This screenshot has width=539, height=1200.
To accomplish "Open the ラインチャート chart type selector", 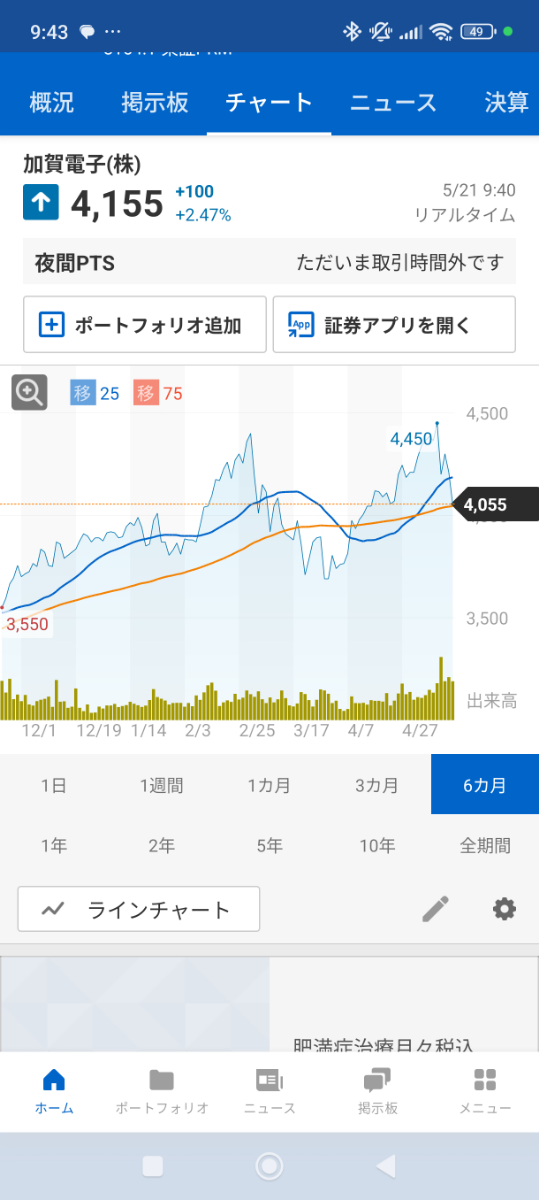I will click(x=139, y=909).
